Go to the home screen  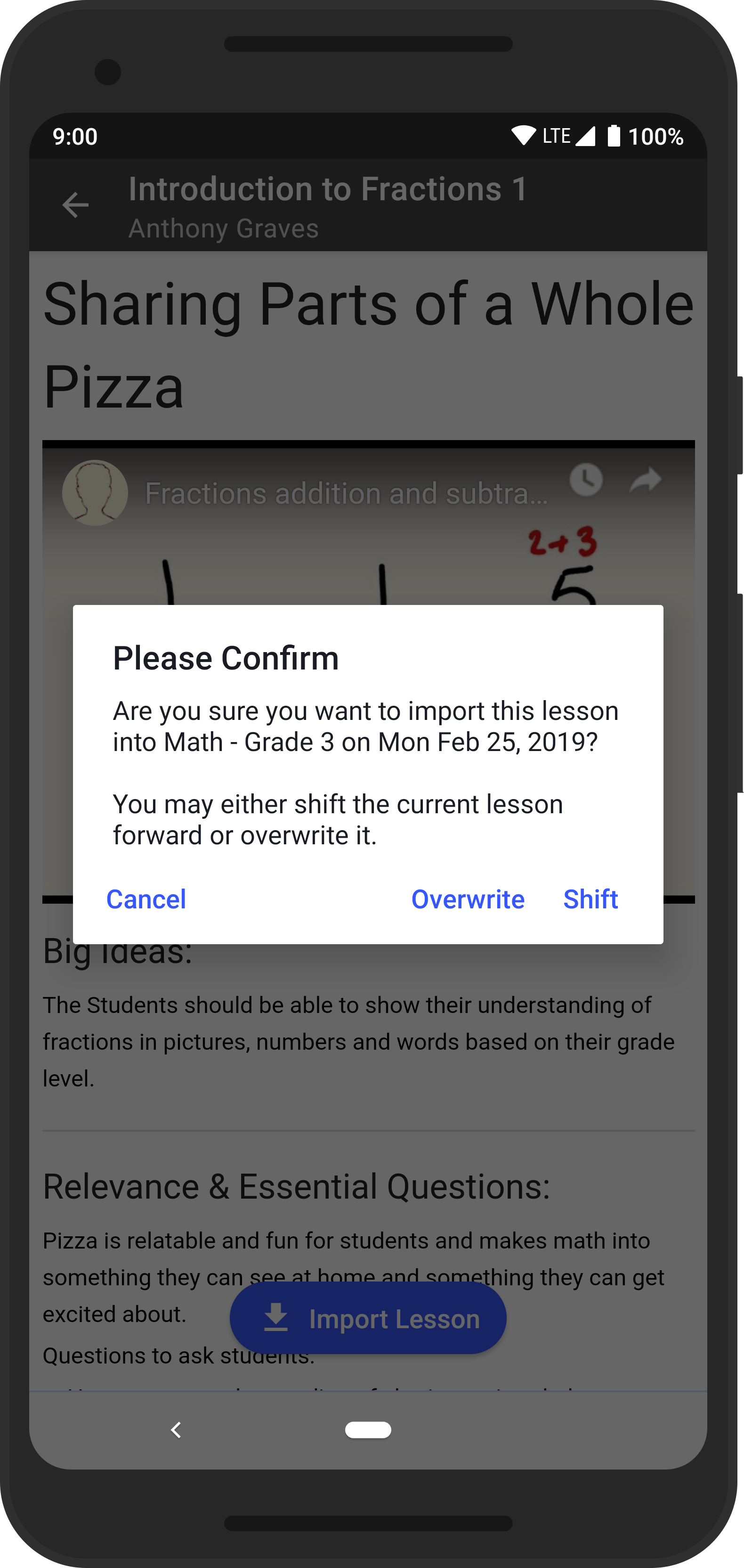point(368,1430)
